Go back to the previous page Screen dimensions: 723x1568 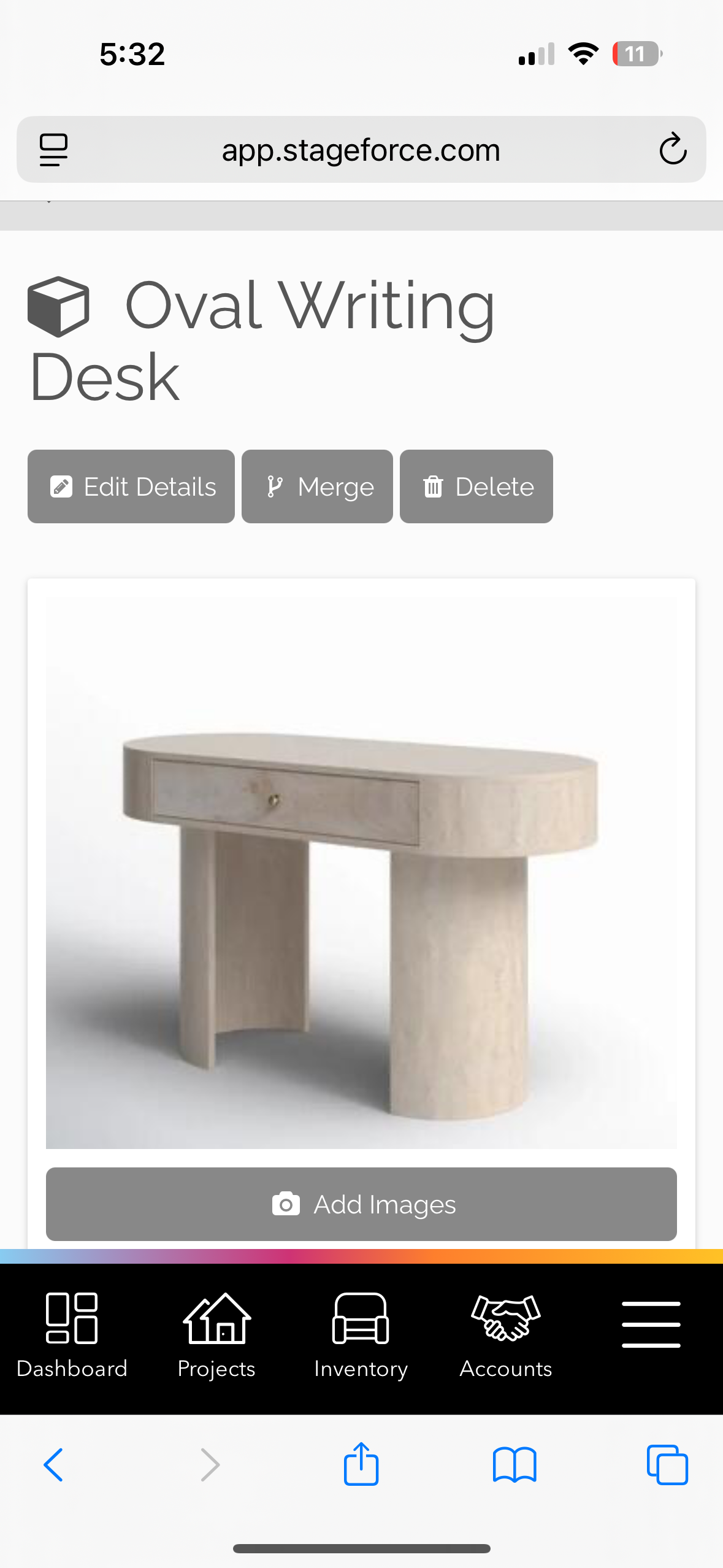[54, 1465]
